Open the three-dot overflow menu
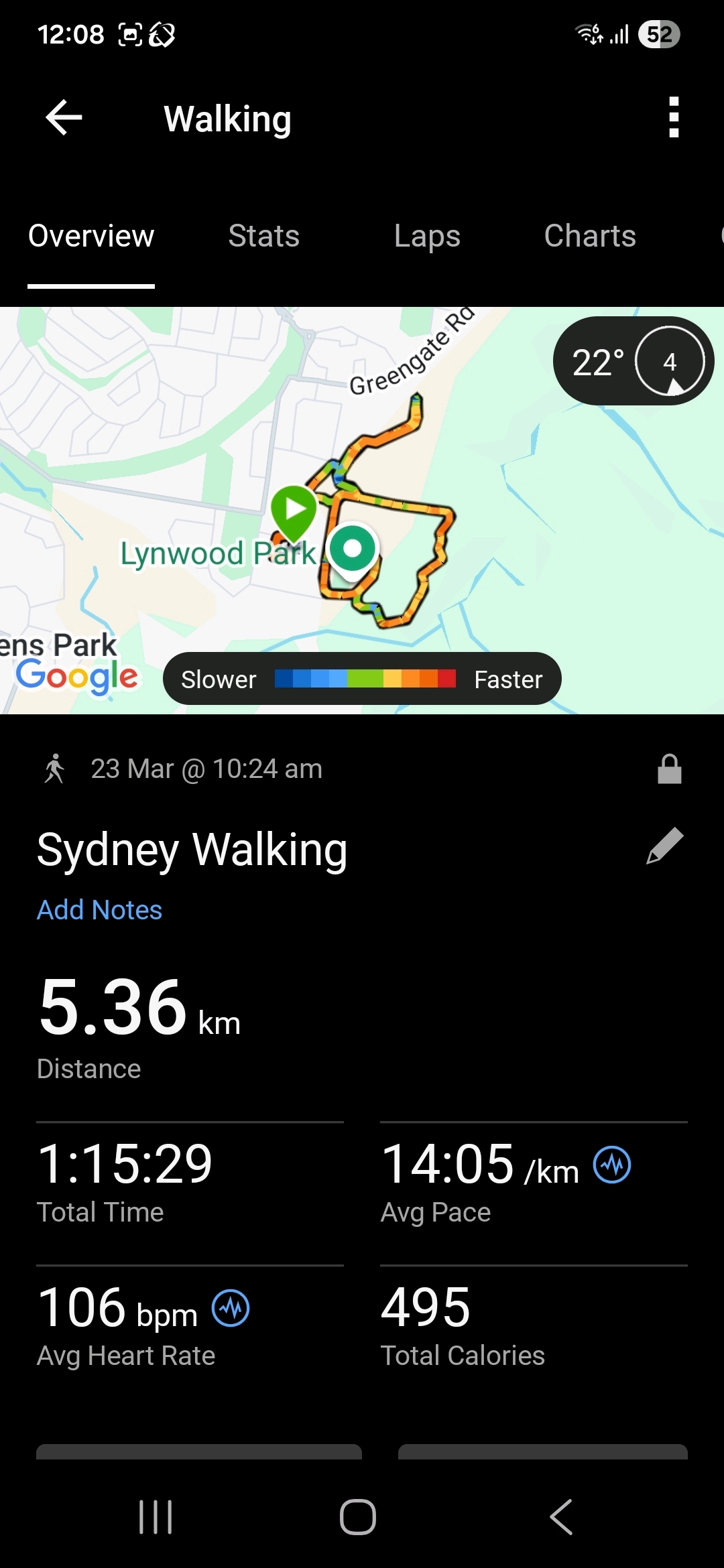 coord(674,118)
